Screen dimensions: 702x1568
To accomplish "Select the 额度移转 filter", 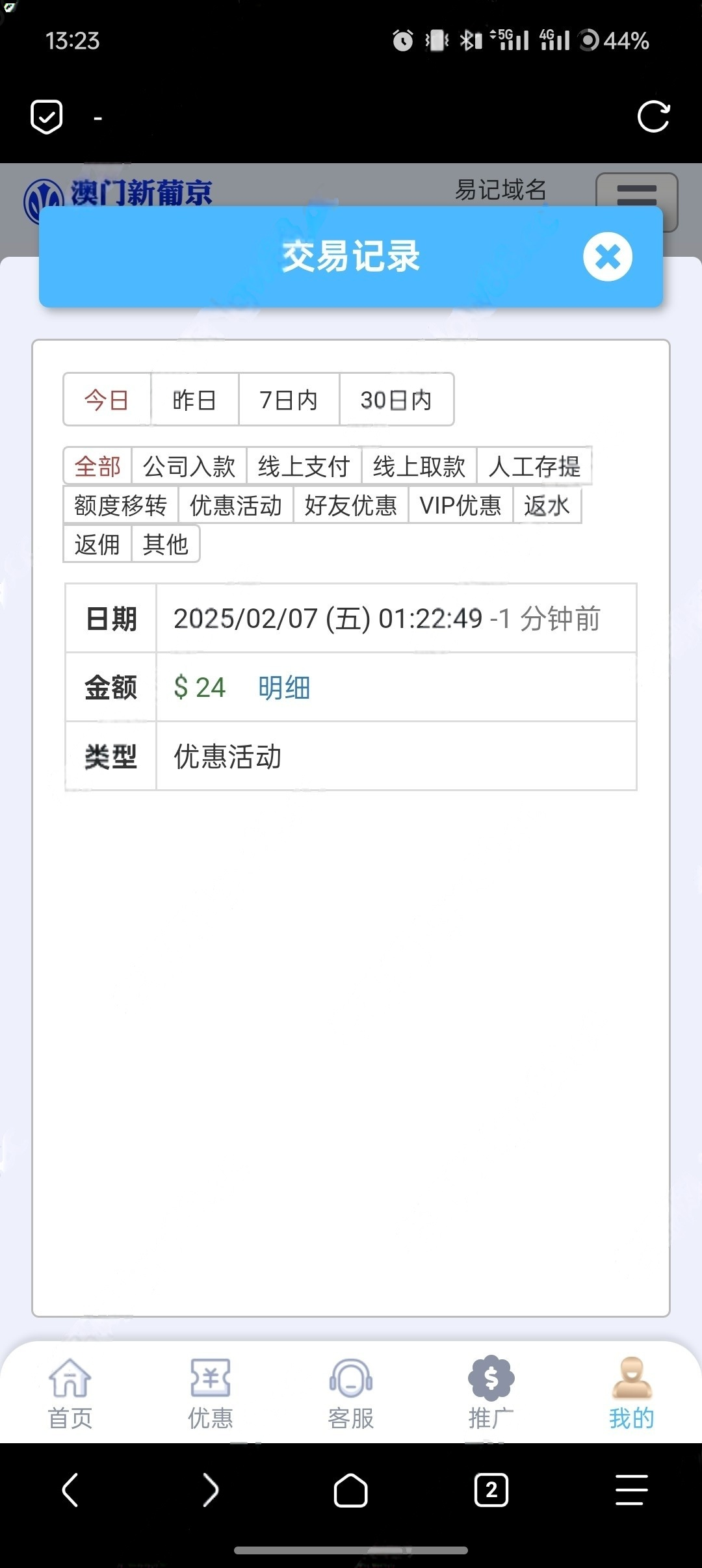I will (x=120, y=505).
